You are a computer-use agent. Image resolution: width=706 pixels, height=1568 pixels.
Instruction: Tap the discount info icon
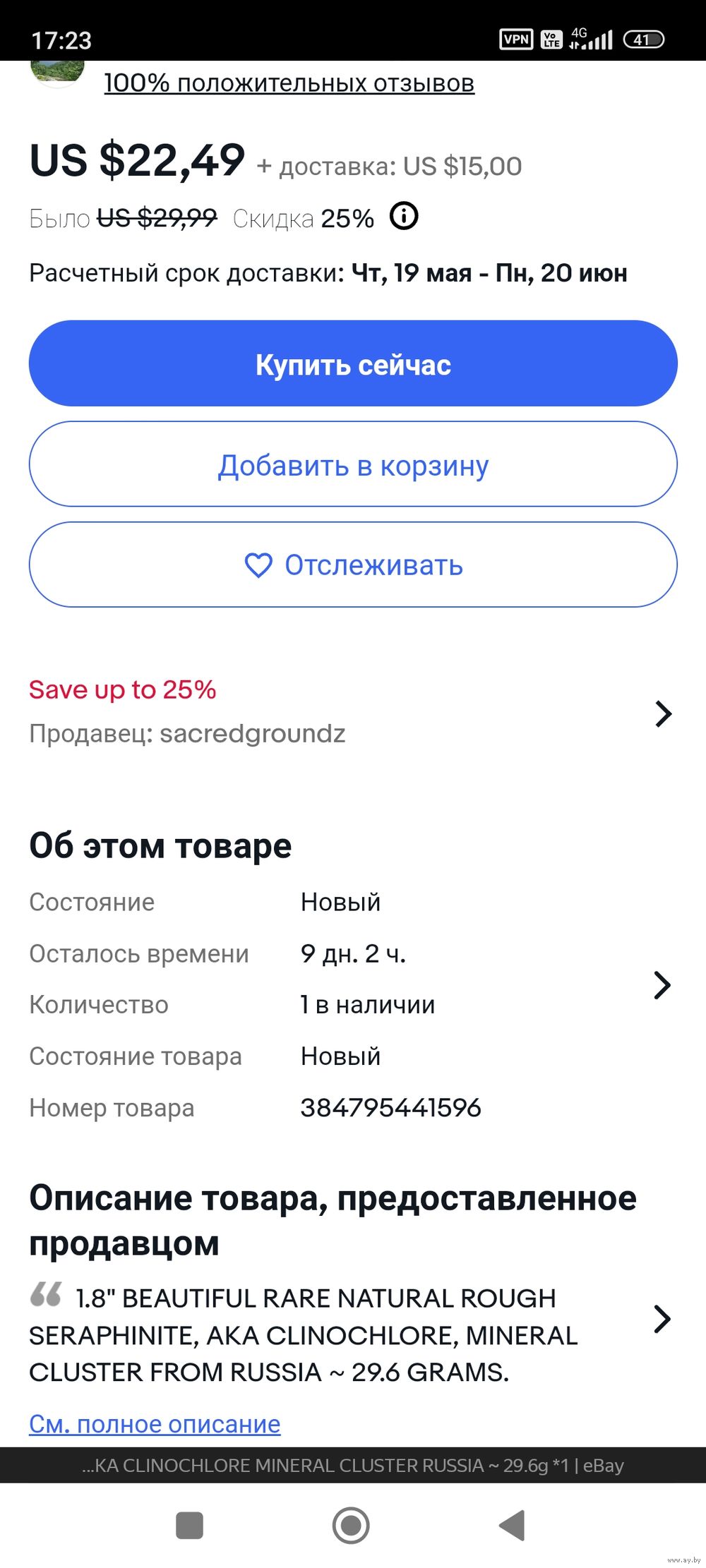[405, 216]
